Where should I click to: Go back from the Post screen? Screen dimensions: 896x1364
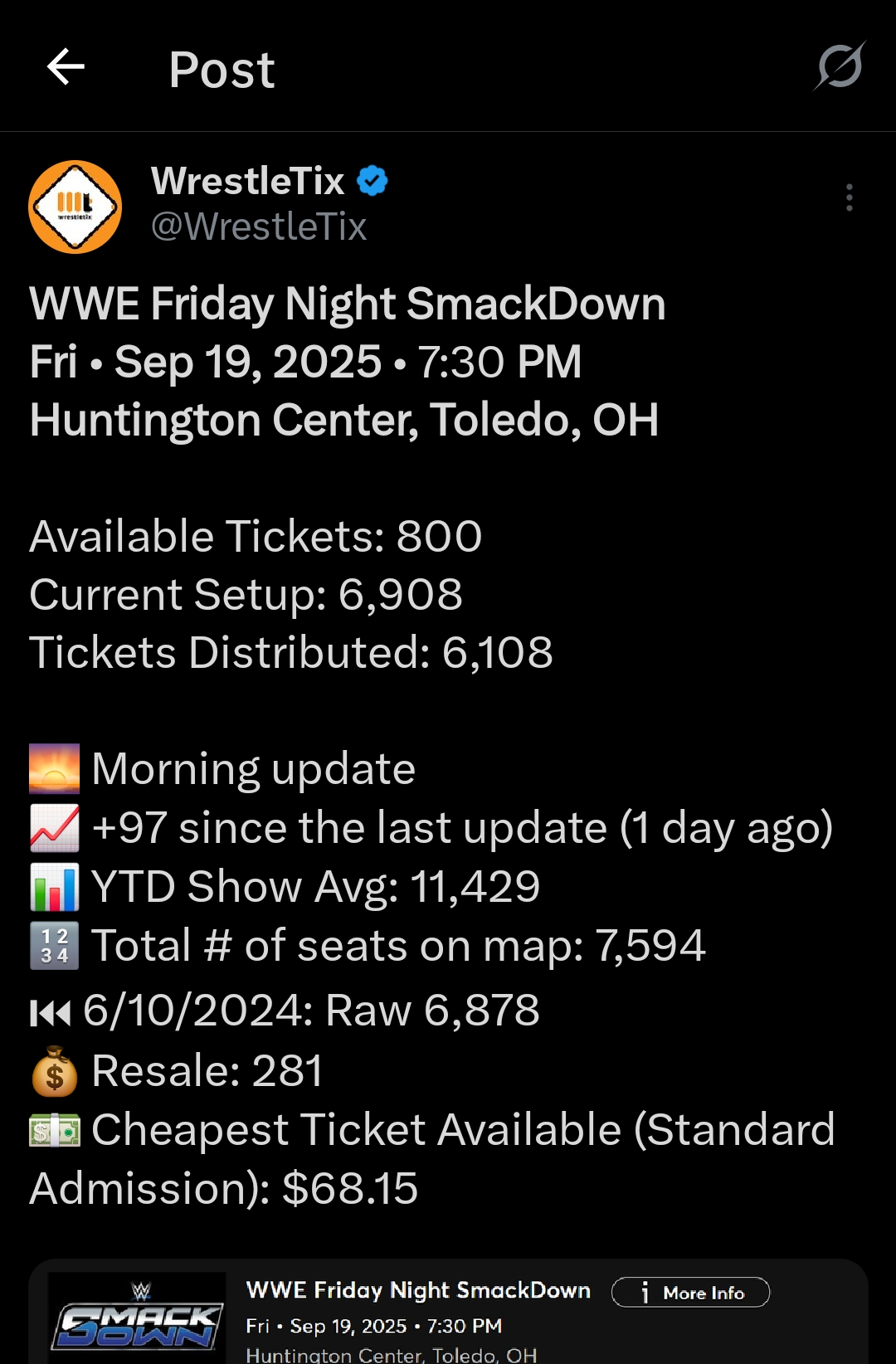click(66, 68)
